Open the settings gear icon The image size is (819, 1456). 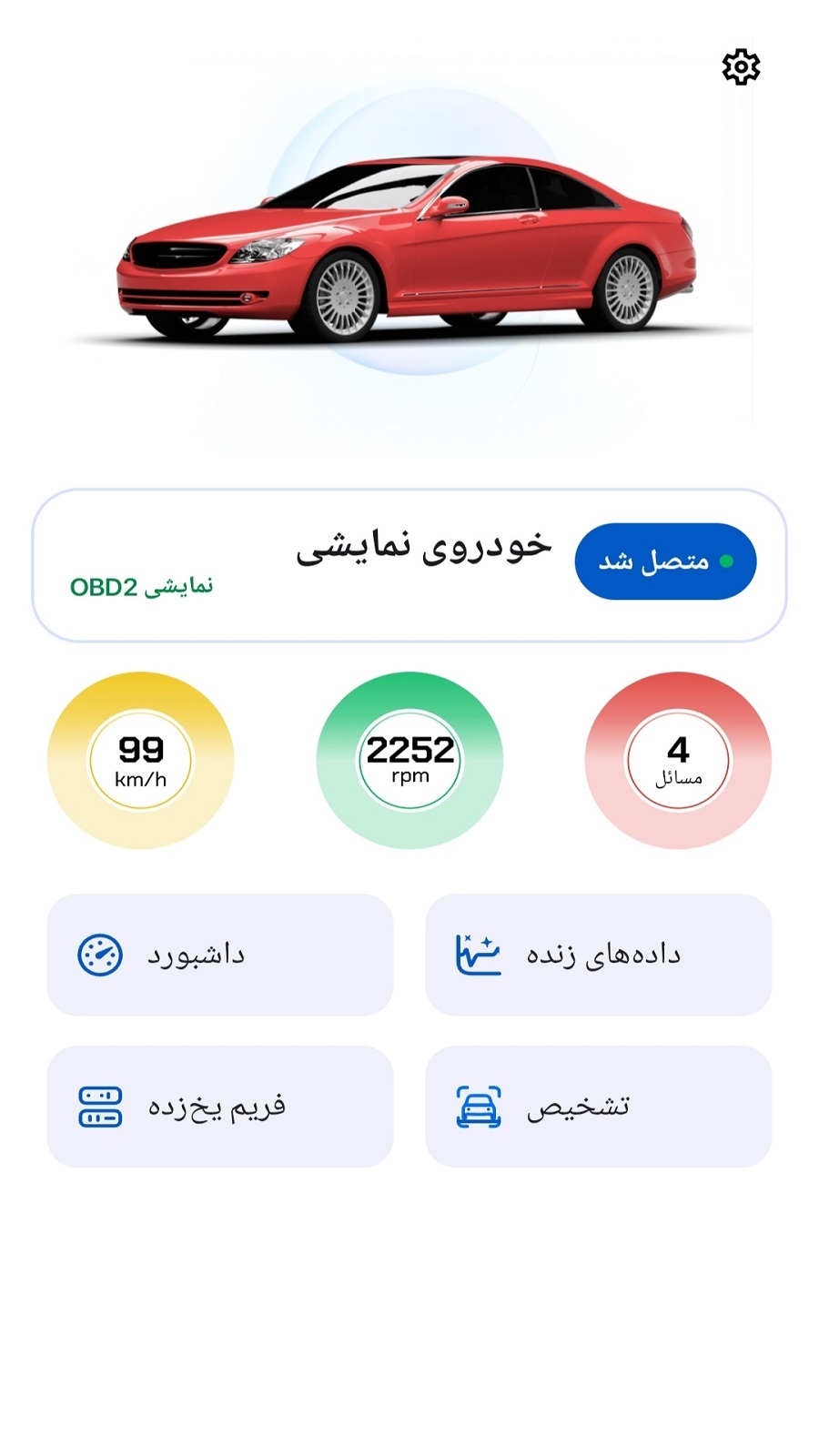(x=740, y=66)
